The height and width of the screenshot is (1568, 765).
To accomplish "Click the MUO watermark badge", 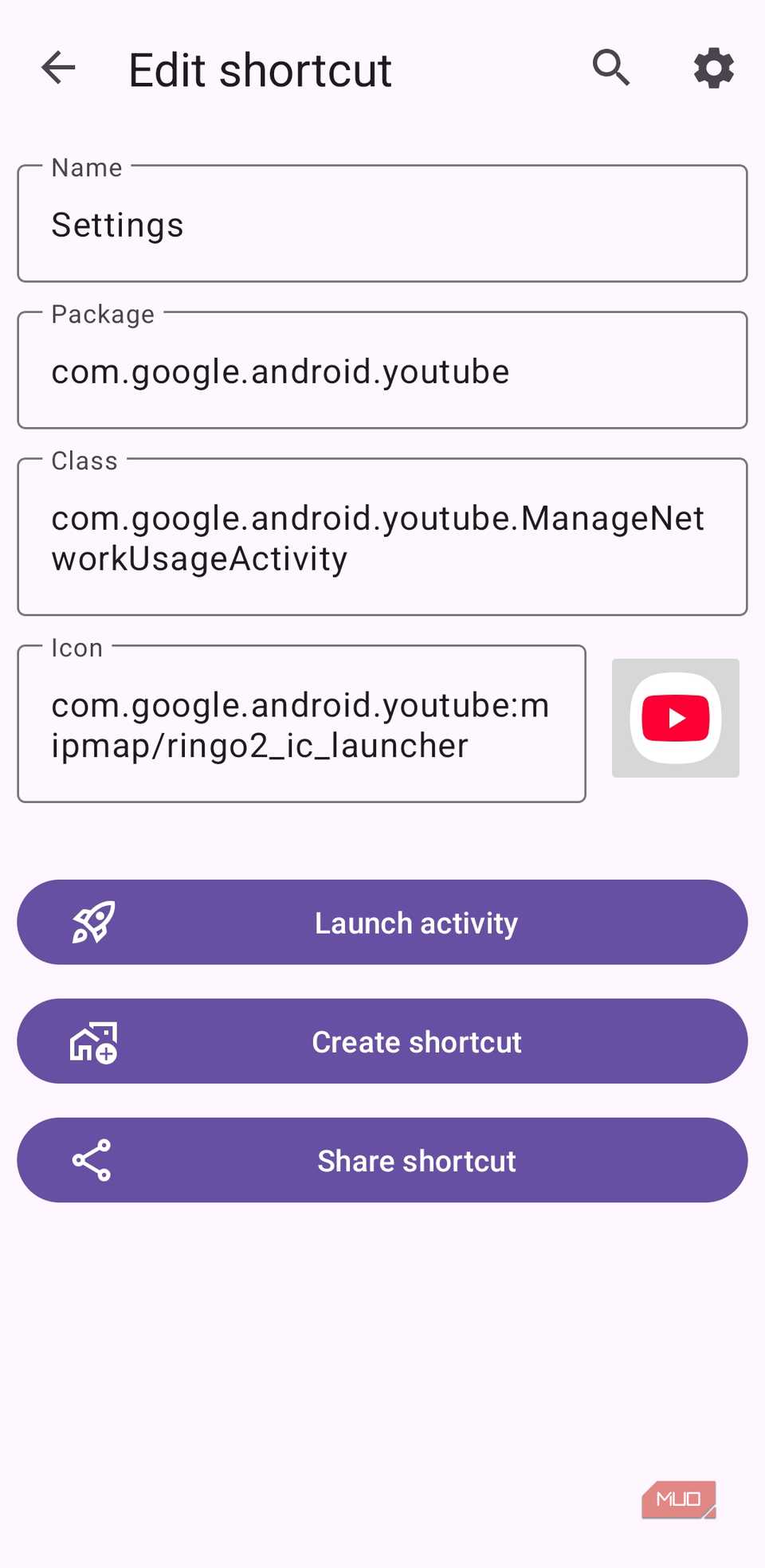I will (x=678, y=1498).
